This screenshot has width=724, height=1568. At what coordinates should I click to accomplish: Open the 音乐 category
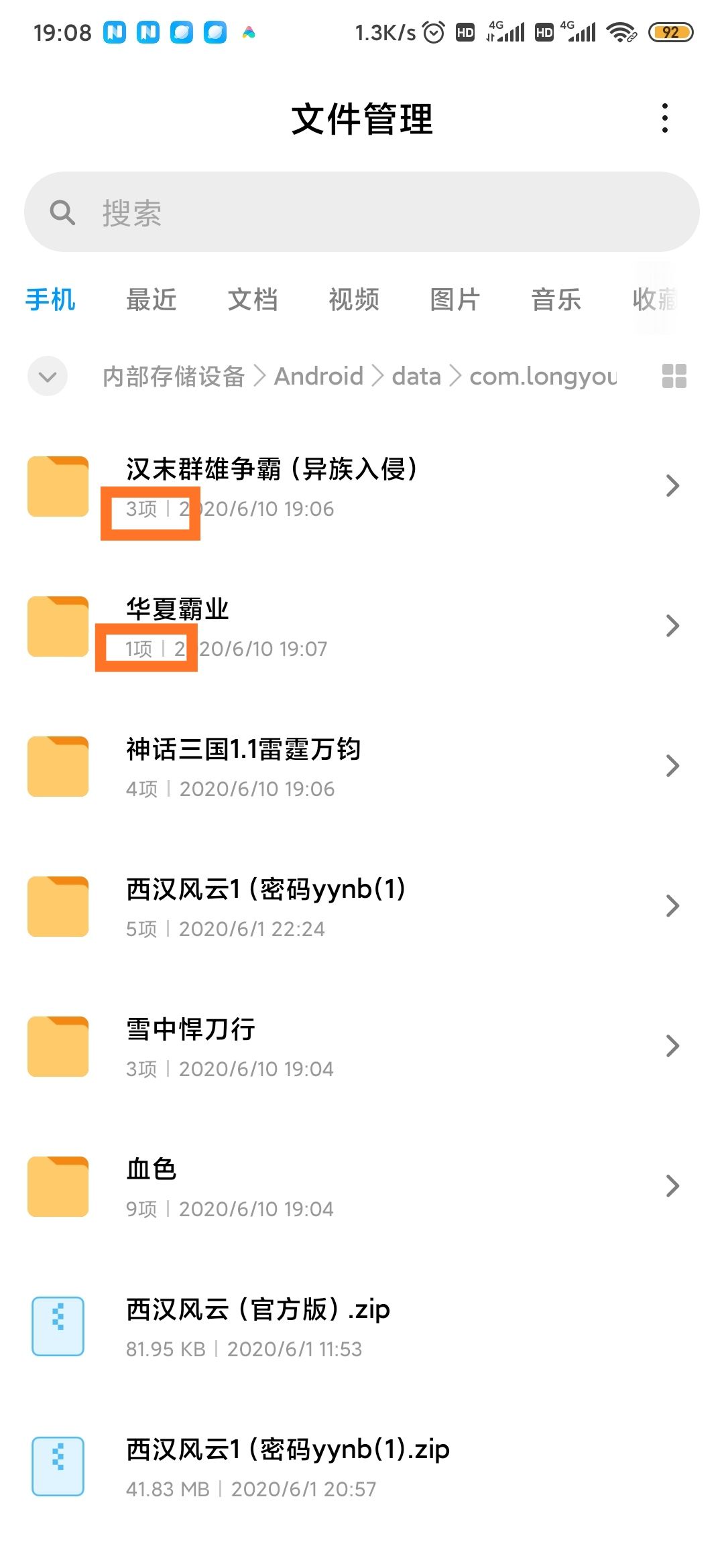556,300
